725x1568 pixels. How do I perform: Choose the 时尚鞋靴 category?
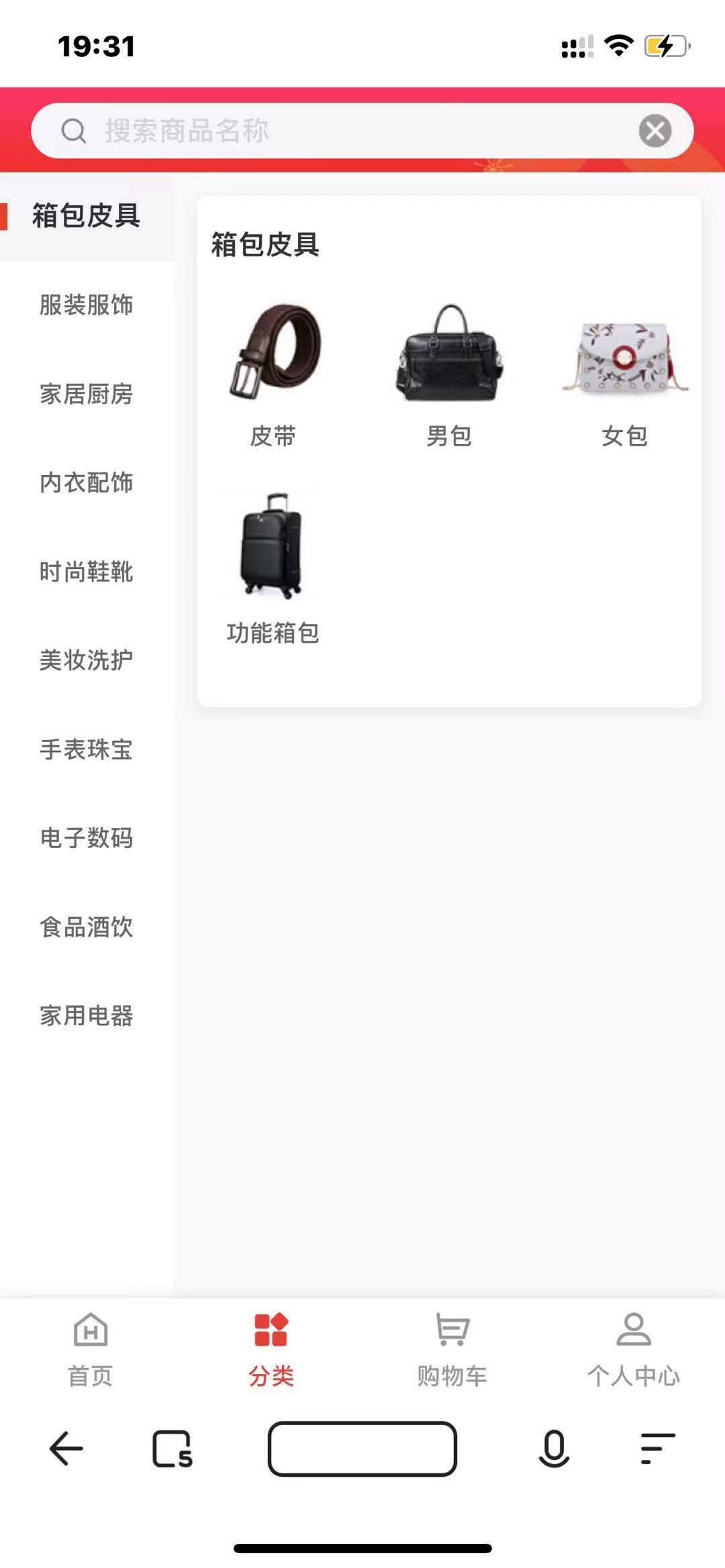pyautogui.click(x=87, y=572)
